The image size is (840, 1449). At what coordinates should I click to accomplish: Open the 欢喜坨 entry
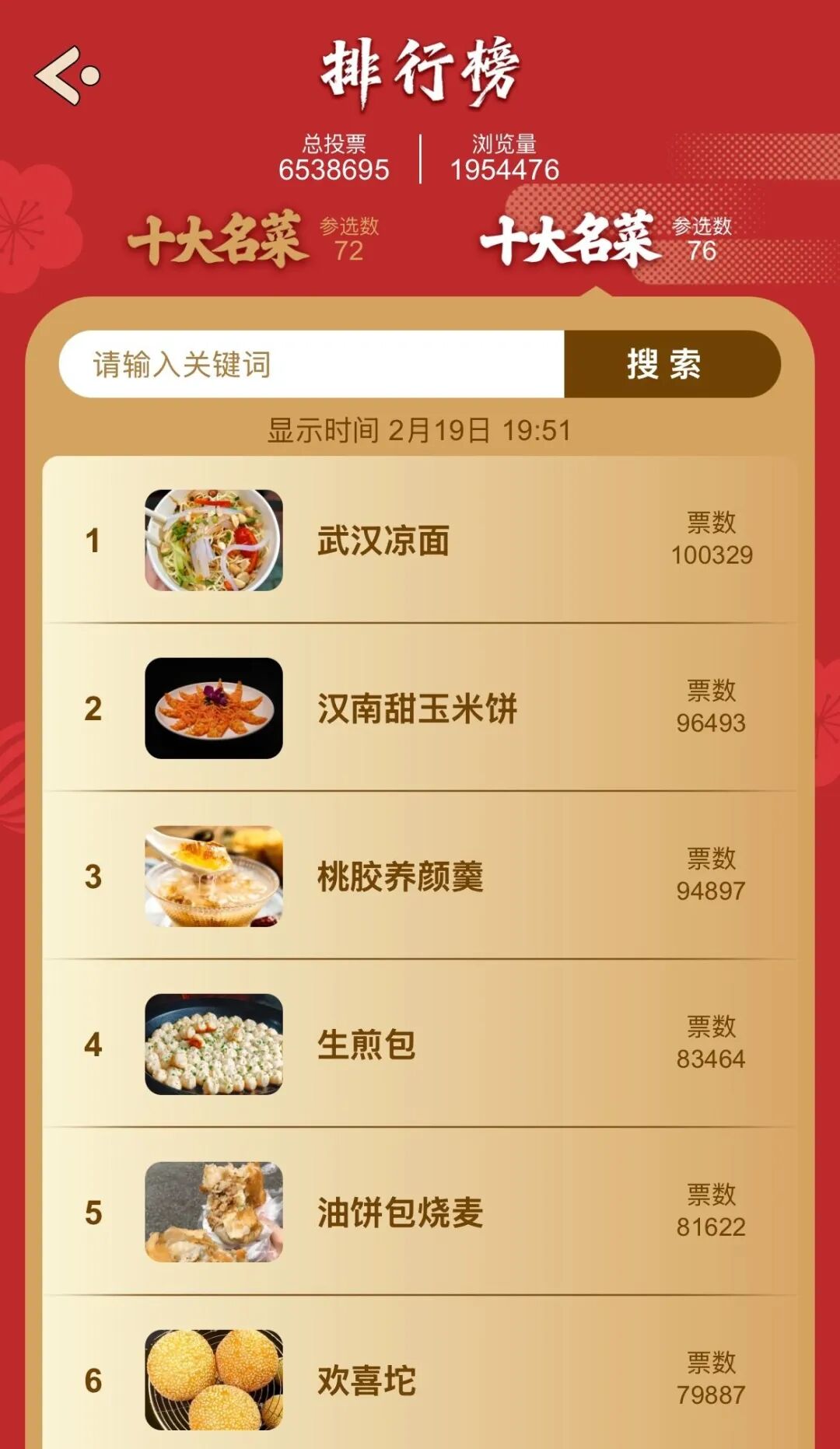(420, 1381)
